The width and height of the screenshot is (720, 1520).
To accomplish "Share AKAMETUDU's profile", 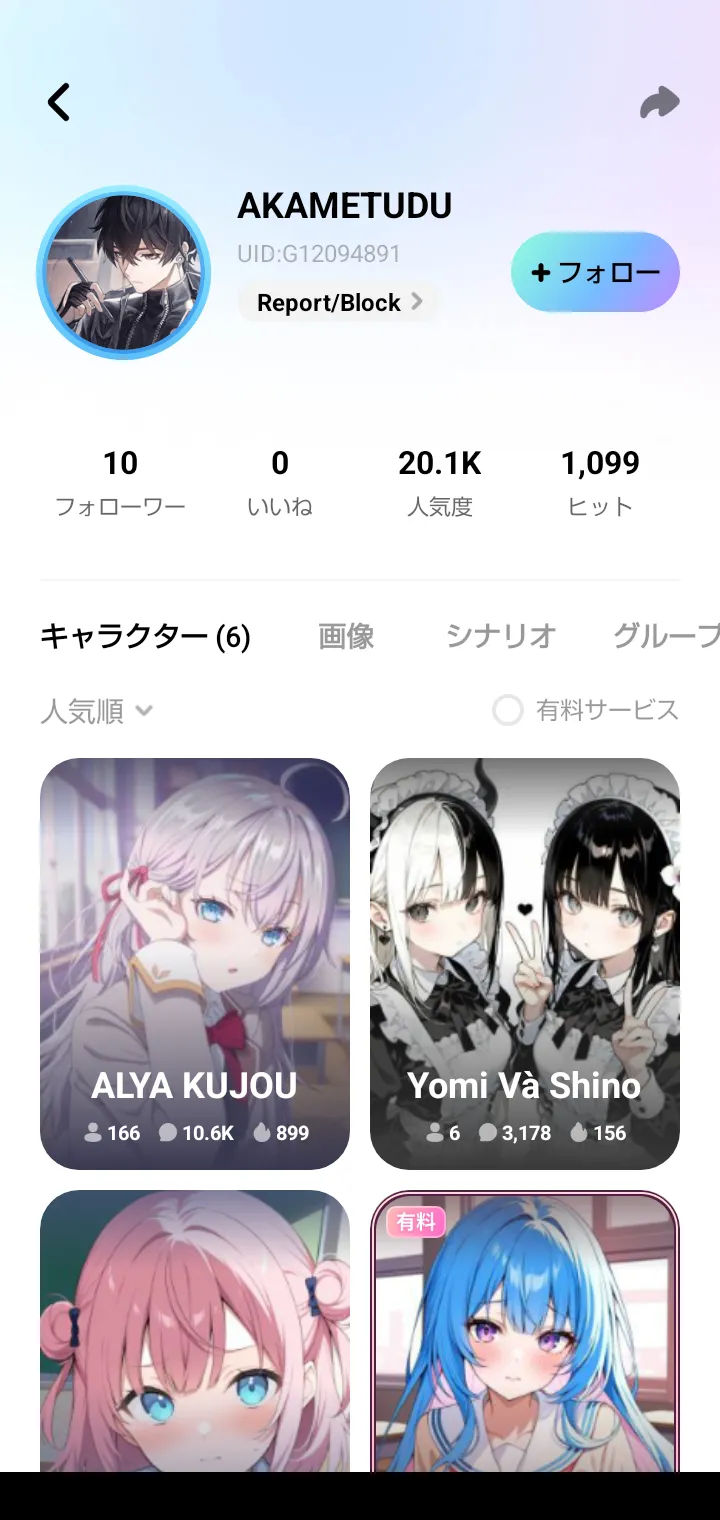I will [660, 102].
